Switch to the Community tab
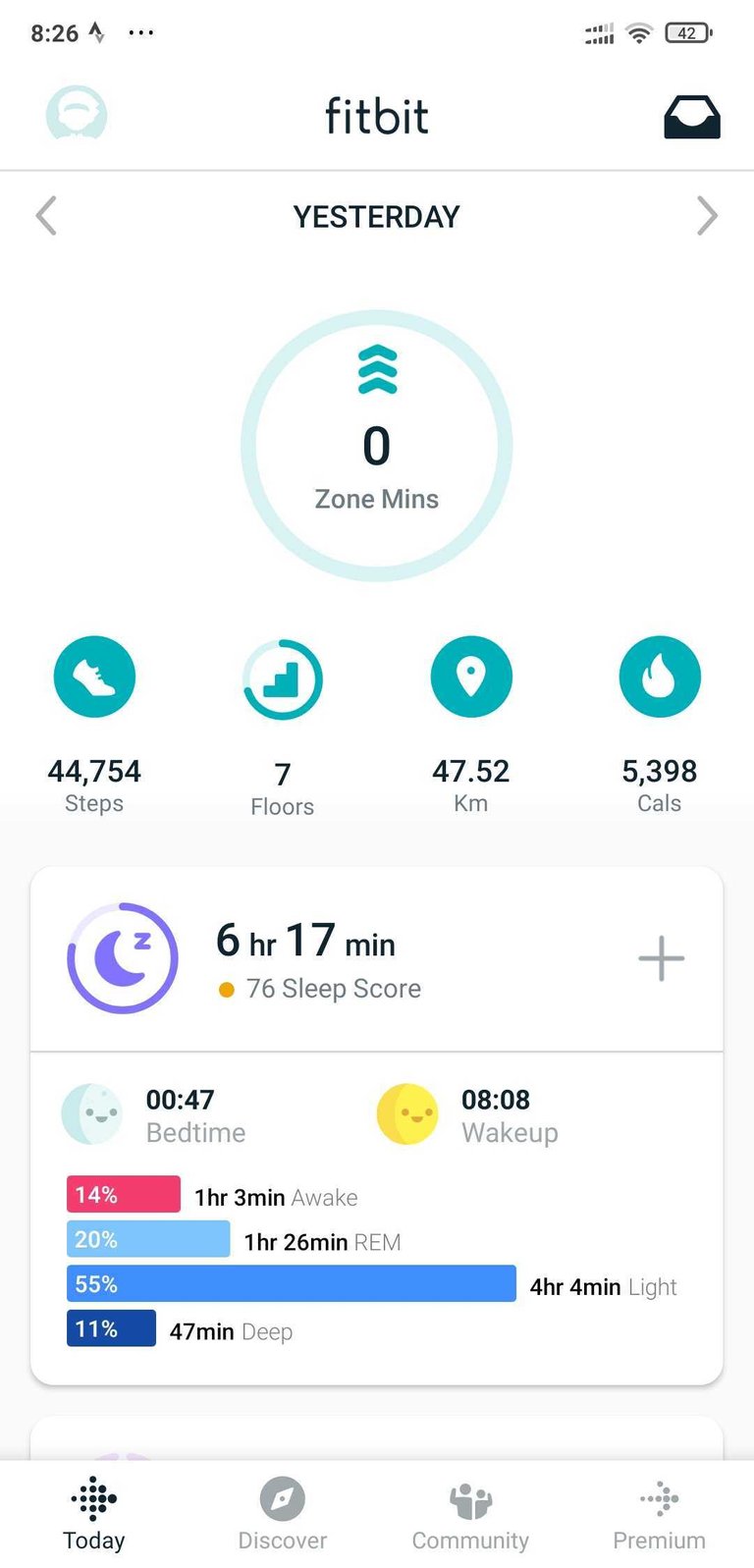 coord(470,1513)
